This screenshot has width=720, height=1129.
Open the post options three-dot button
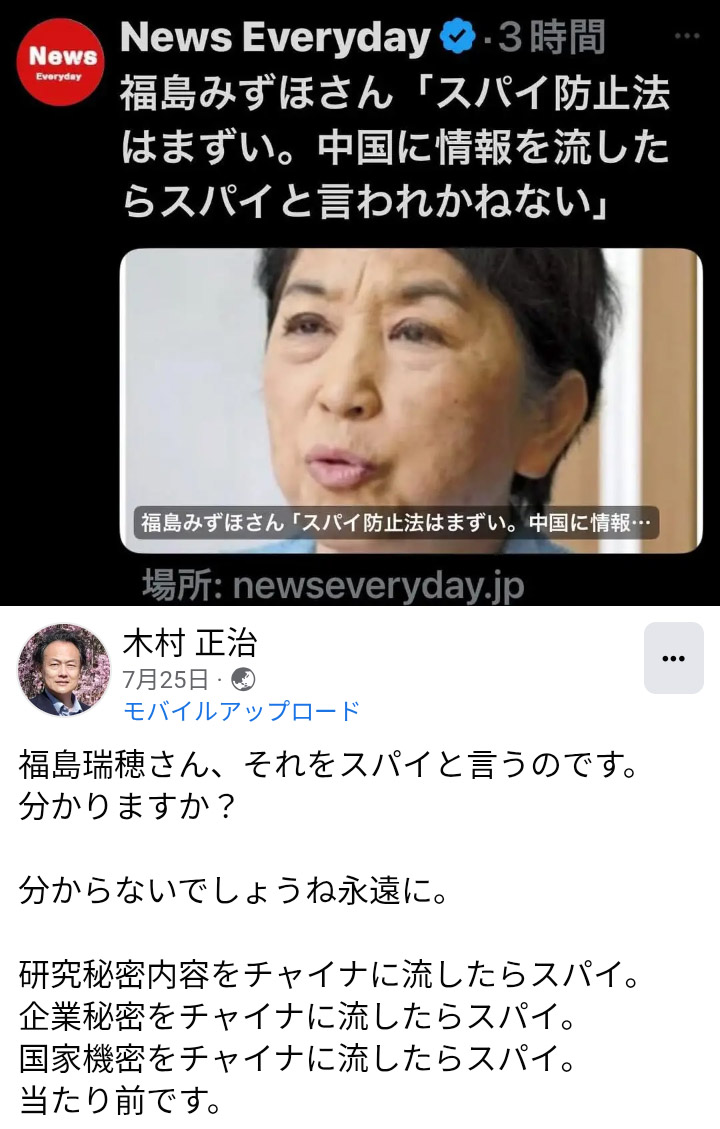coord(673,658)
